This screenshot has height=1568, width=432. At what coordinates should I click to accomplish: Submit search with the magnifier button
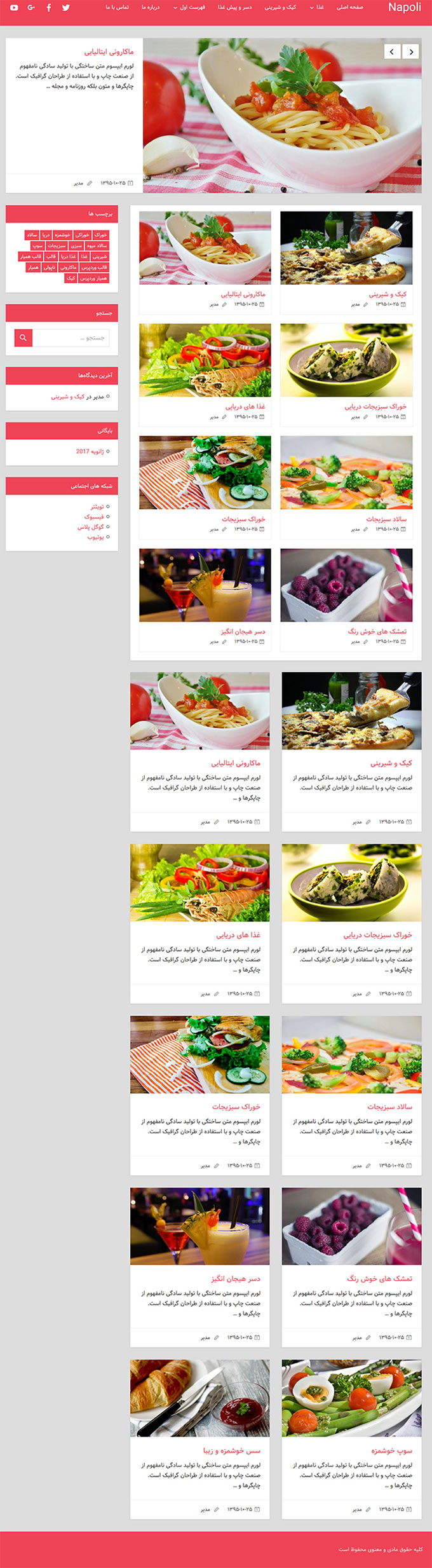(x=23, y=337)
